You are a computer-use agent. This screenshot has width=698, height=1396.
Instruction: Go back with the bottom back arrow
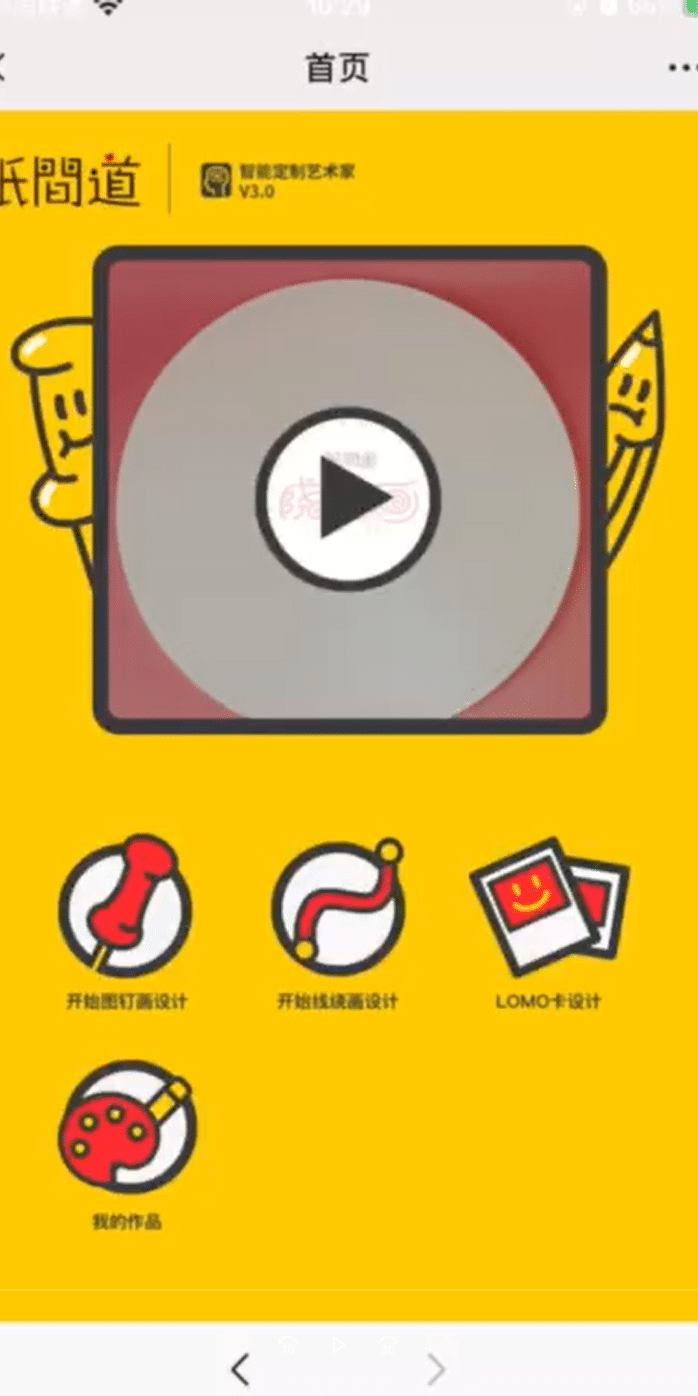(x=240, y=1368)
